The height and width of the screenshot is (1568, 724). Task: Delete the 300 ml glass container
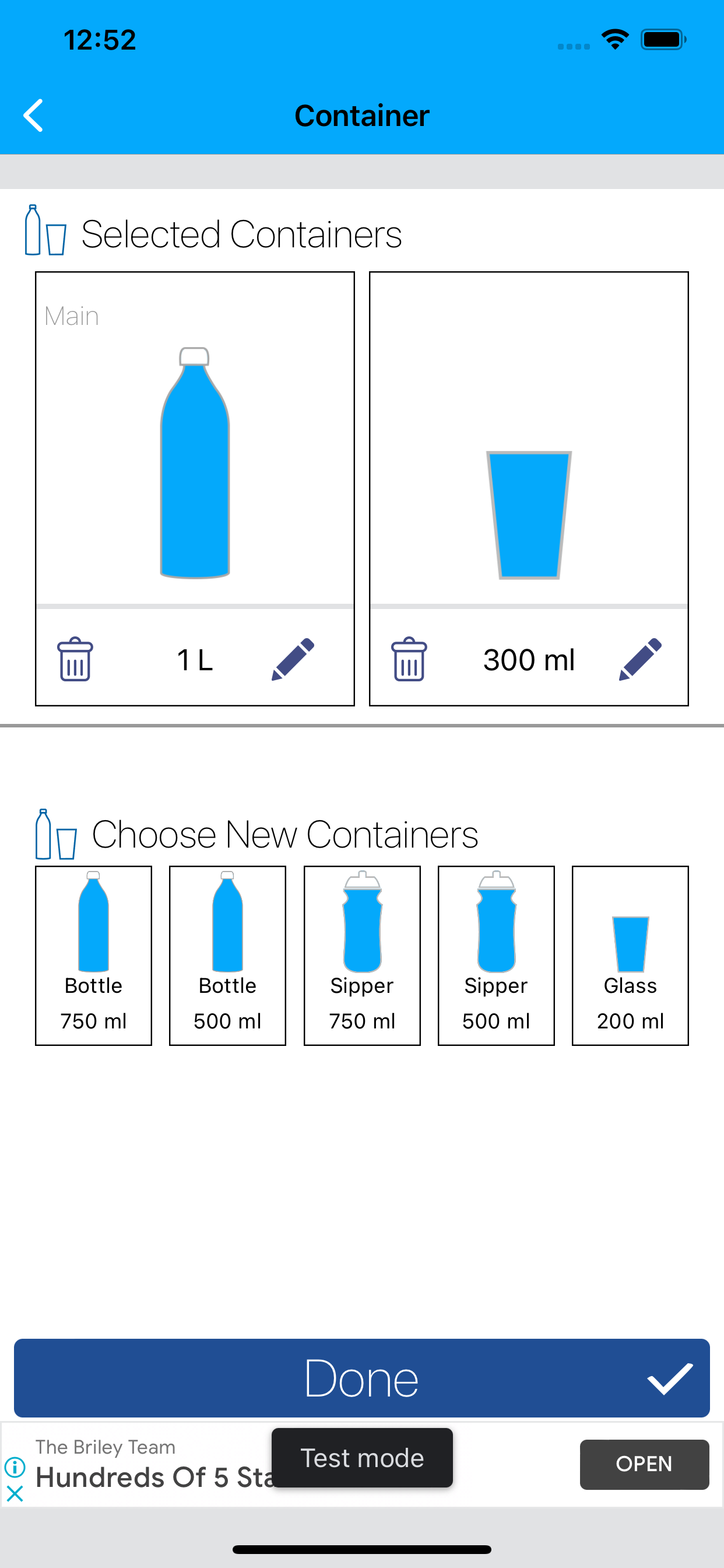[409, 659]
